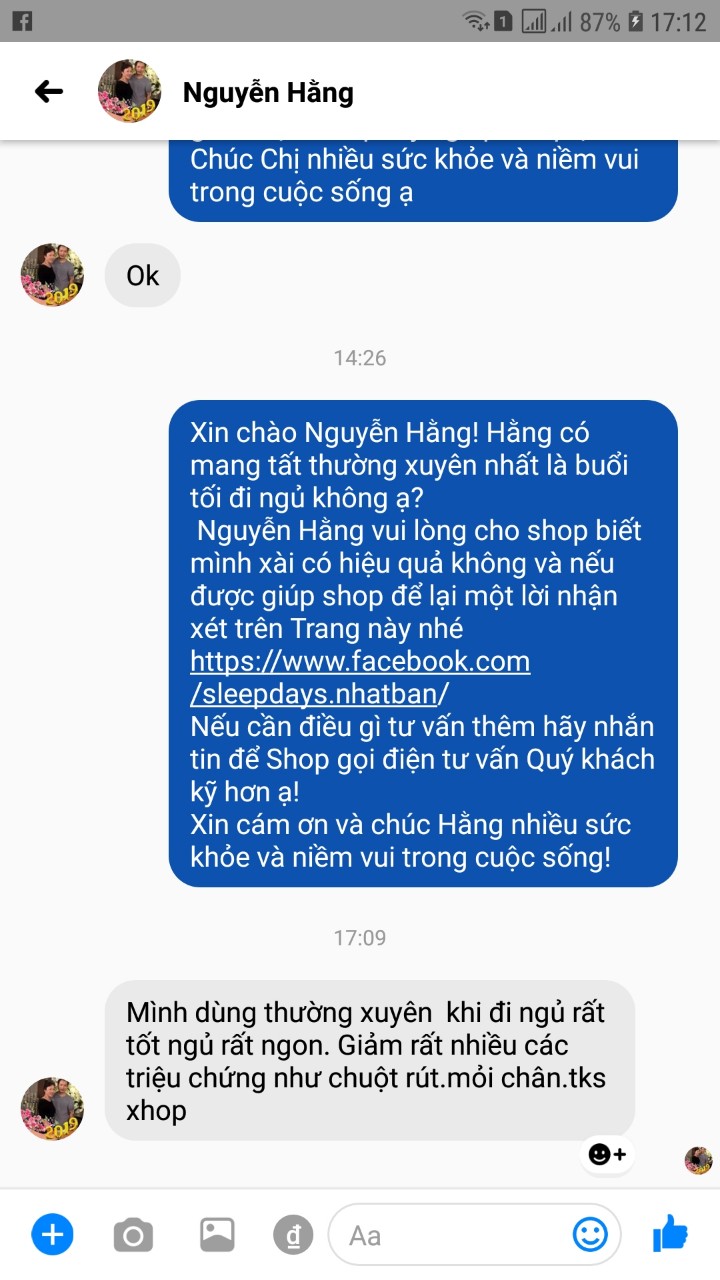Open the emoji picker
This screenshot has width=720, height=1280.
[590, 1234]
